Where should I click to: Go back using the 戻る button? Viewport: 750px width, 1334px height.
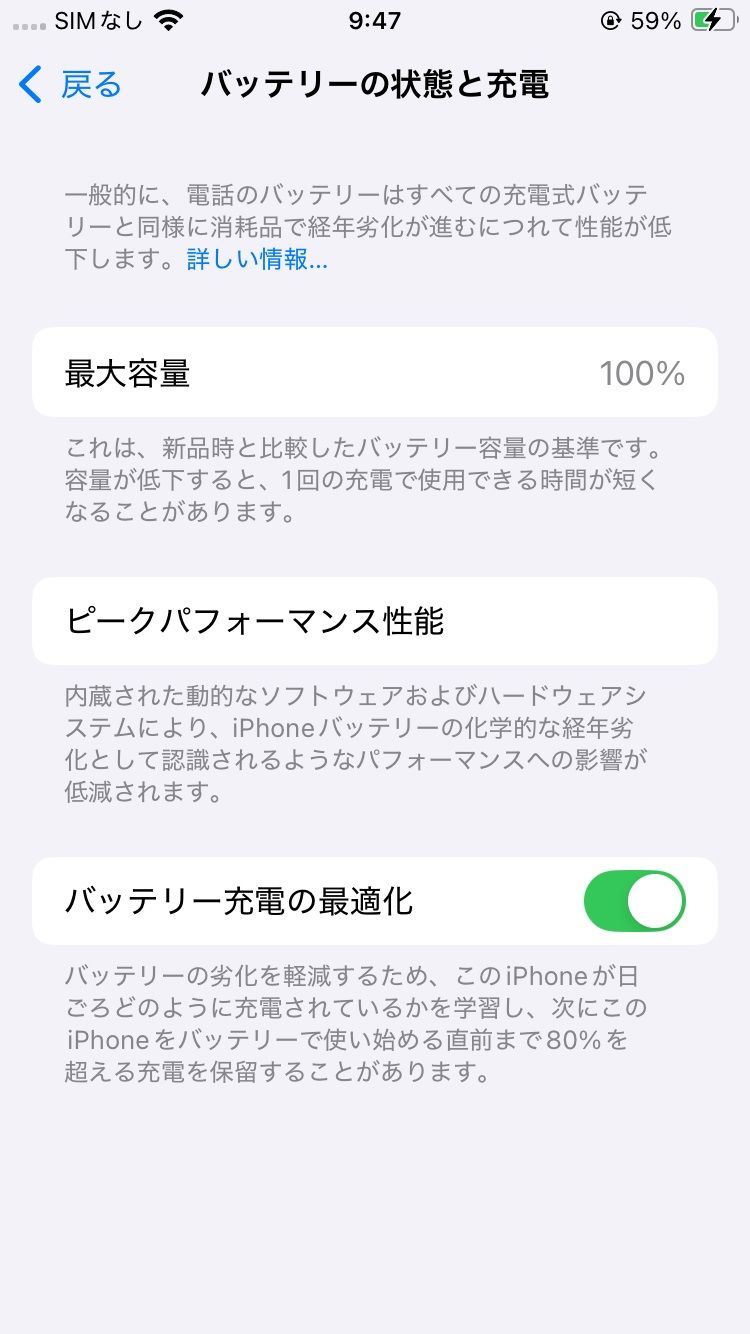(70, 85)
